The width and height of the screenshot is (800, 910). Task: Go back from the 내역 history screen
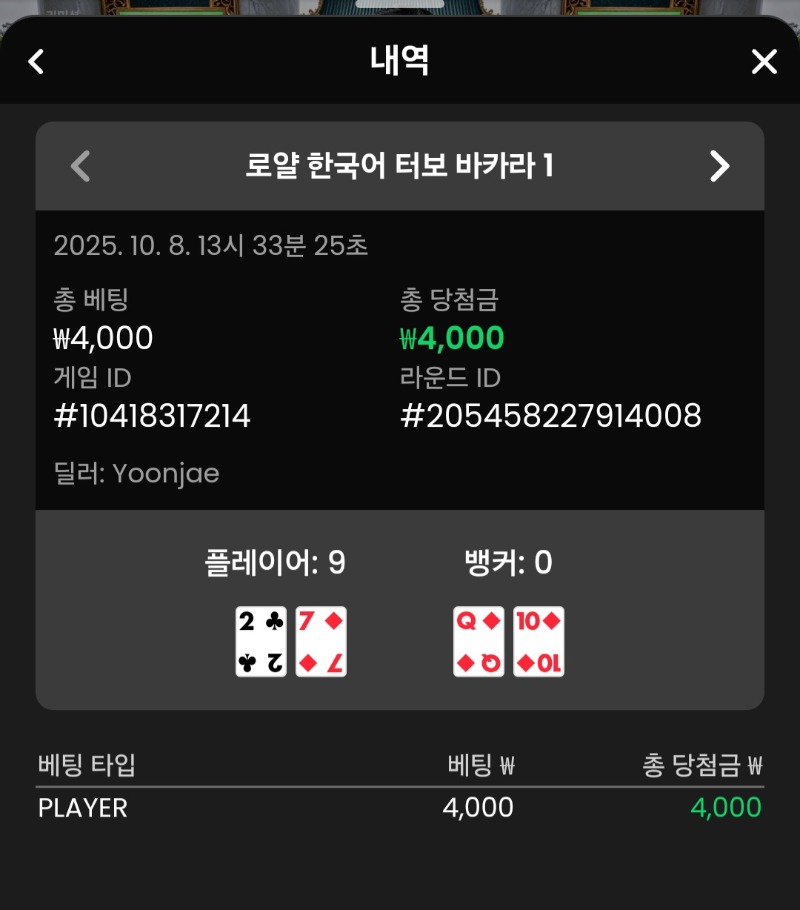(36, 62)
